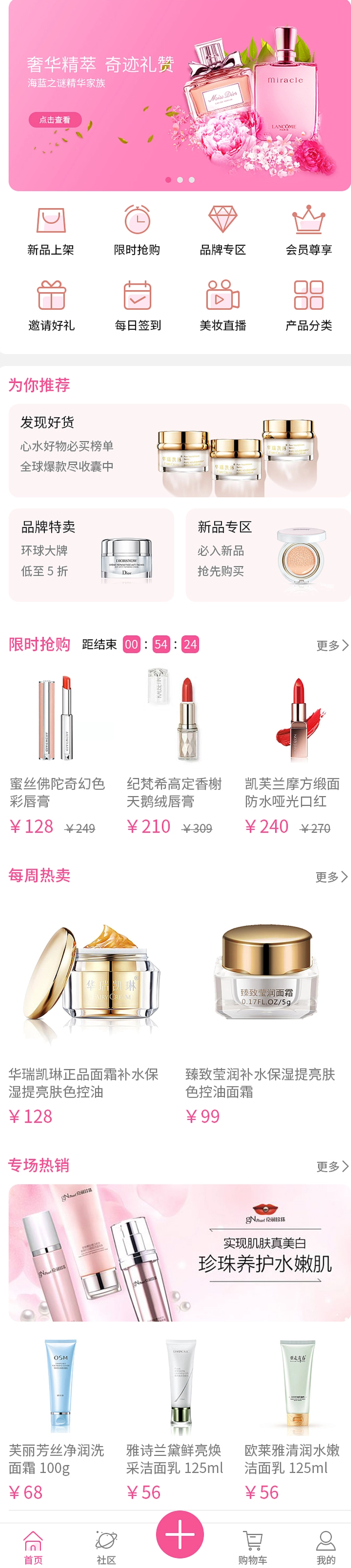View more 限时抢购 flash-sale items
351x1568 pixels.
331,645
